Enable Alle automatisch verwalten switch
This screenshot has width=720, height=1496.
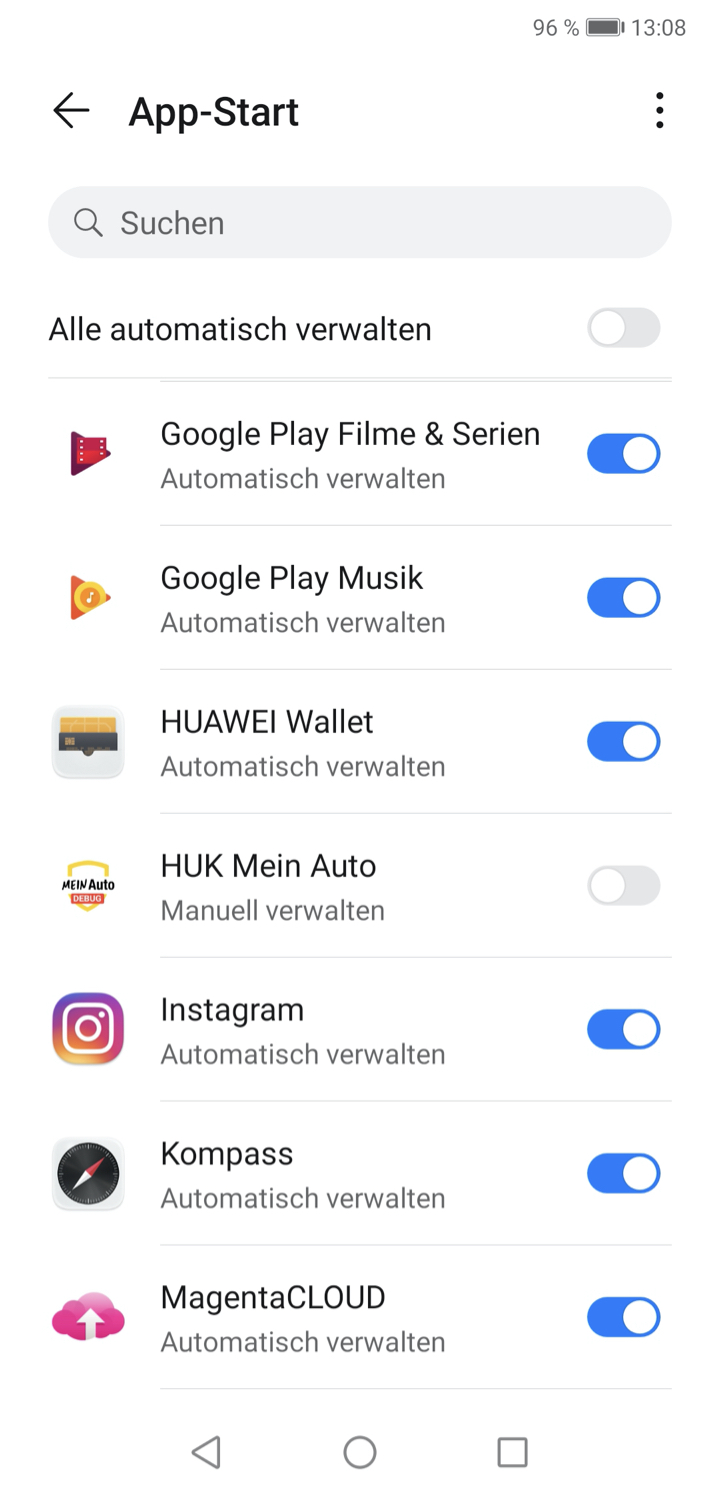point(624,328)
